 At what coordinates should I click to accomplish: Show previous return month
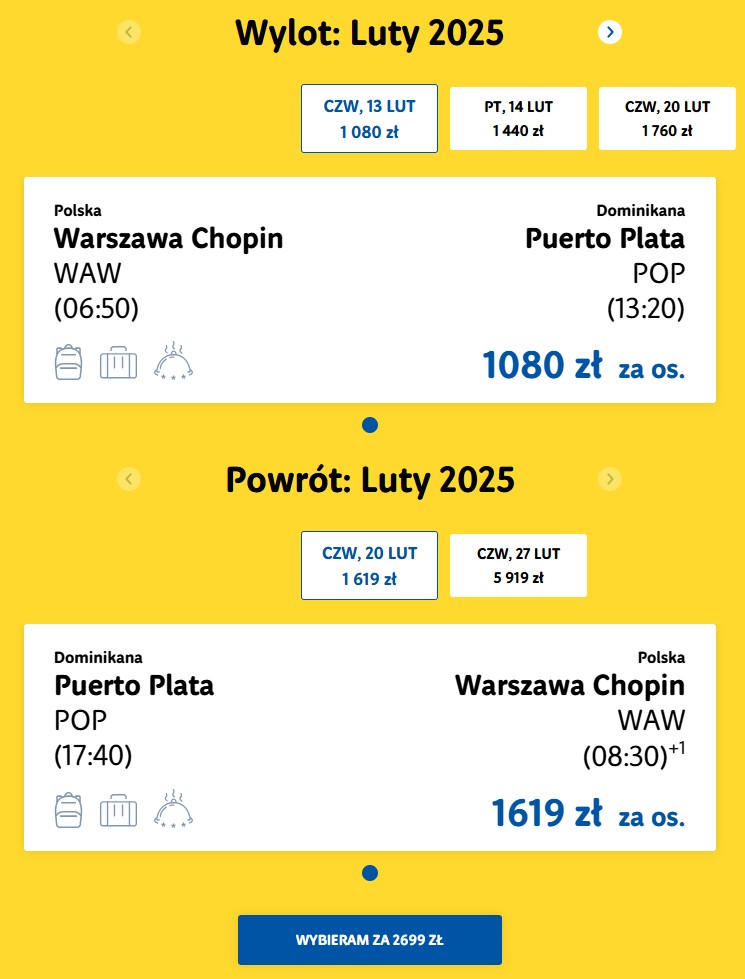(x=129, y=479)
